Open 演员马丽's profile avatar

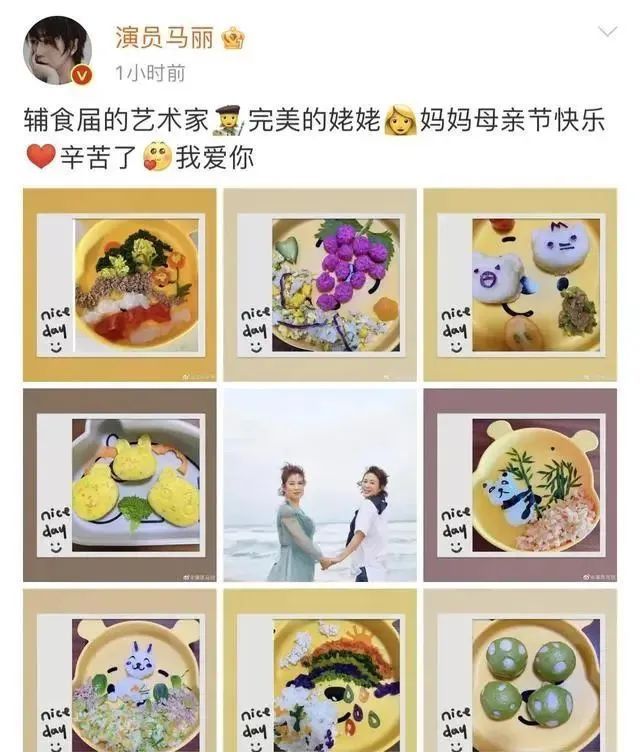click(58, 50)
